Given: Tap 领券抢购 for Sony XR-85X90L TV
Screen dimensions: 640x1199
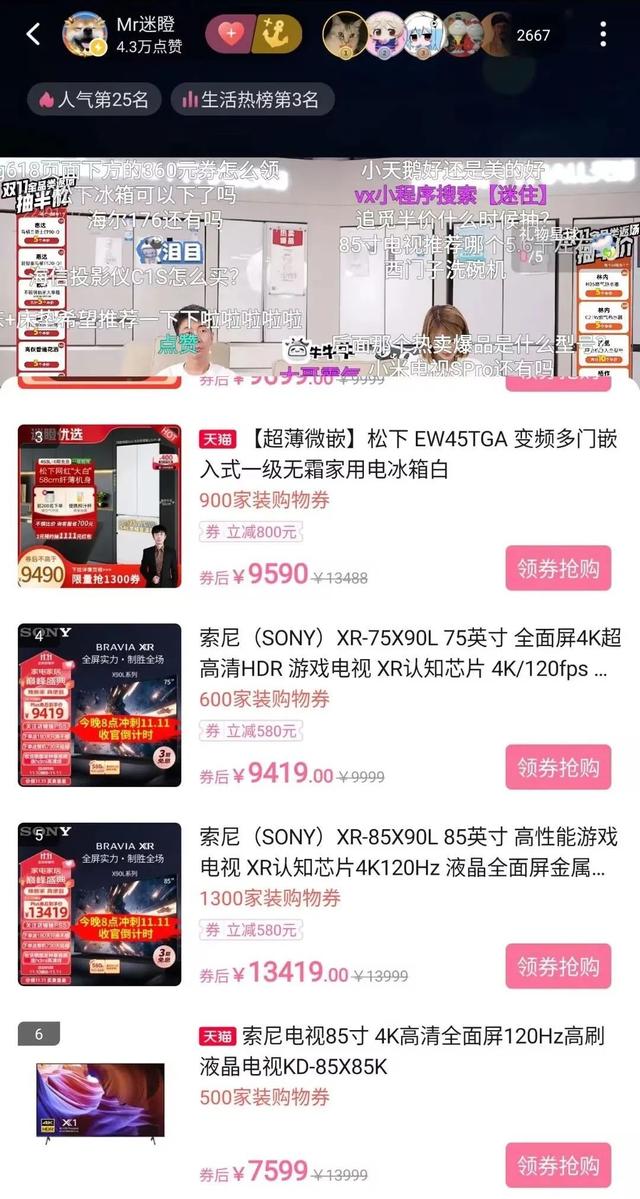Looking at the screenshot, I should coord(558,966).
